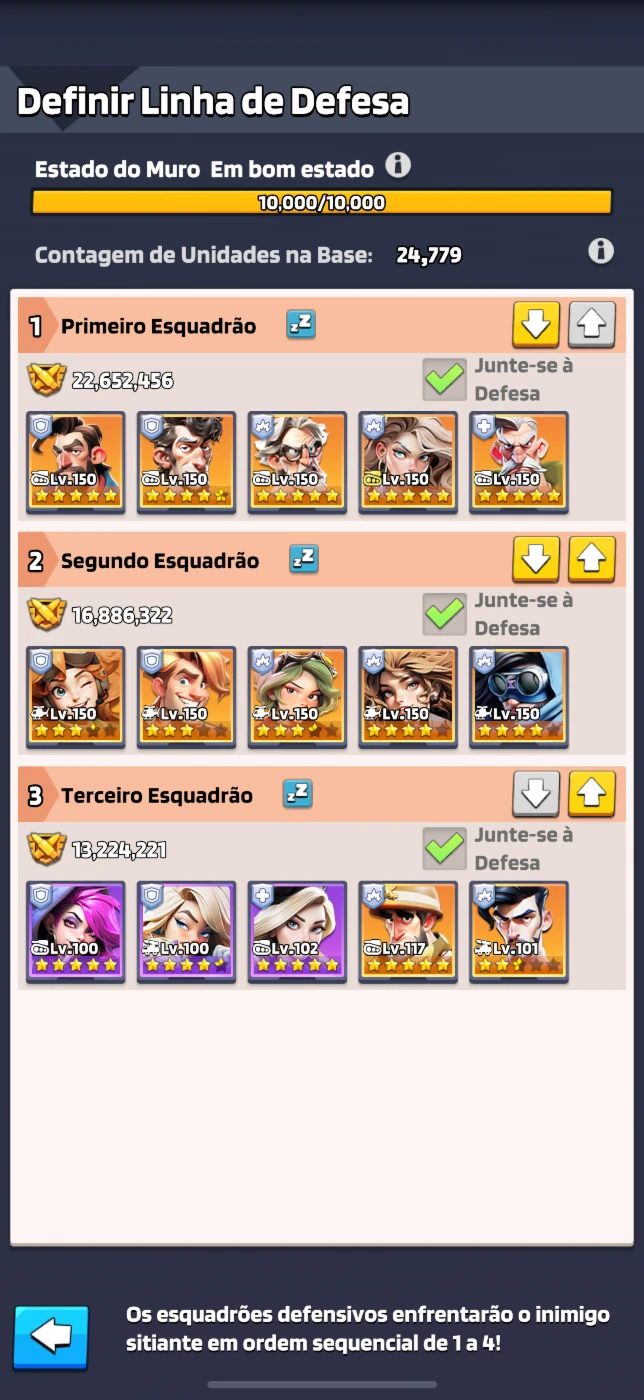Move Segundo Esquadrão up
The height and width of the screenshot is (1400, 644).
[x=592, y=560]
